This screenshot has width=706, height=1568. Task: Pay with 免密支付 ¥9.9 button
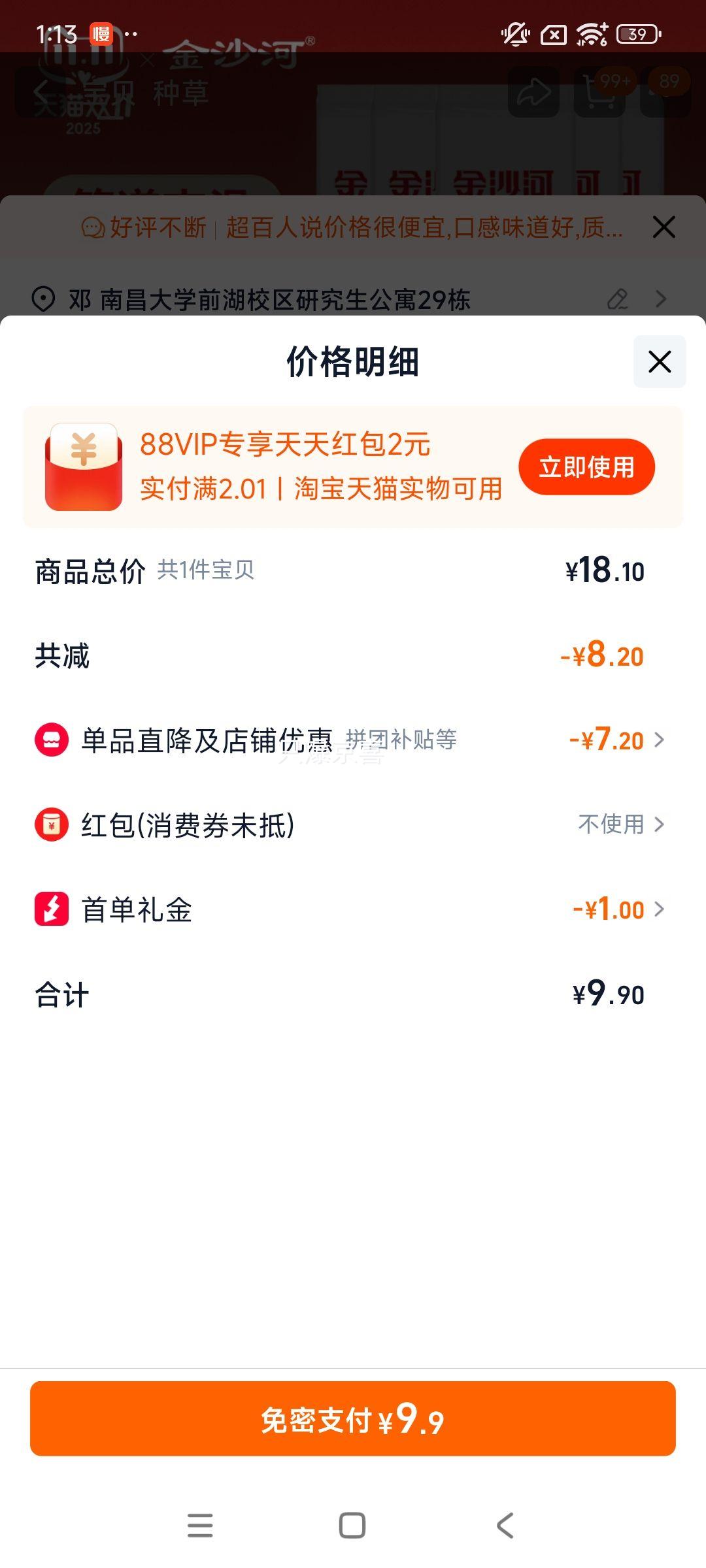point(353,1419)
